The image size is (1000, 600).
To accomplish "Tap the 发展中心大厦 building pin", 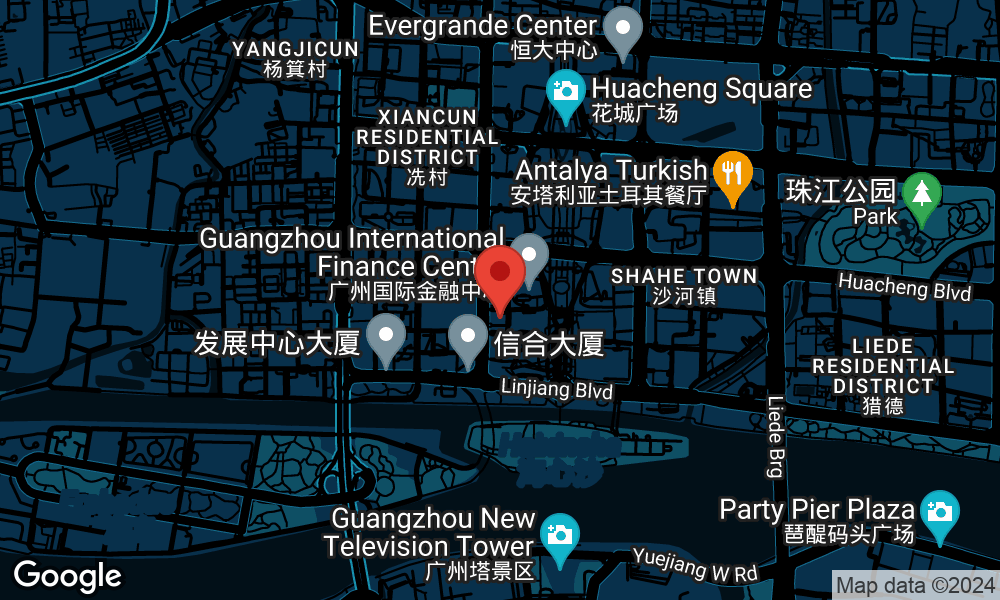I will 385,336.
